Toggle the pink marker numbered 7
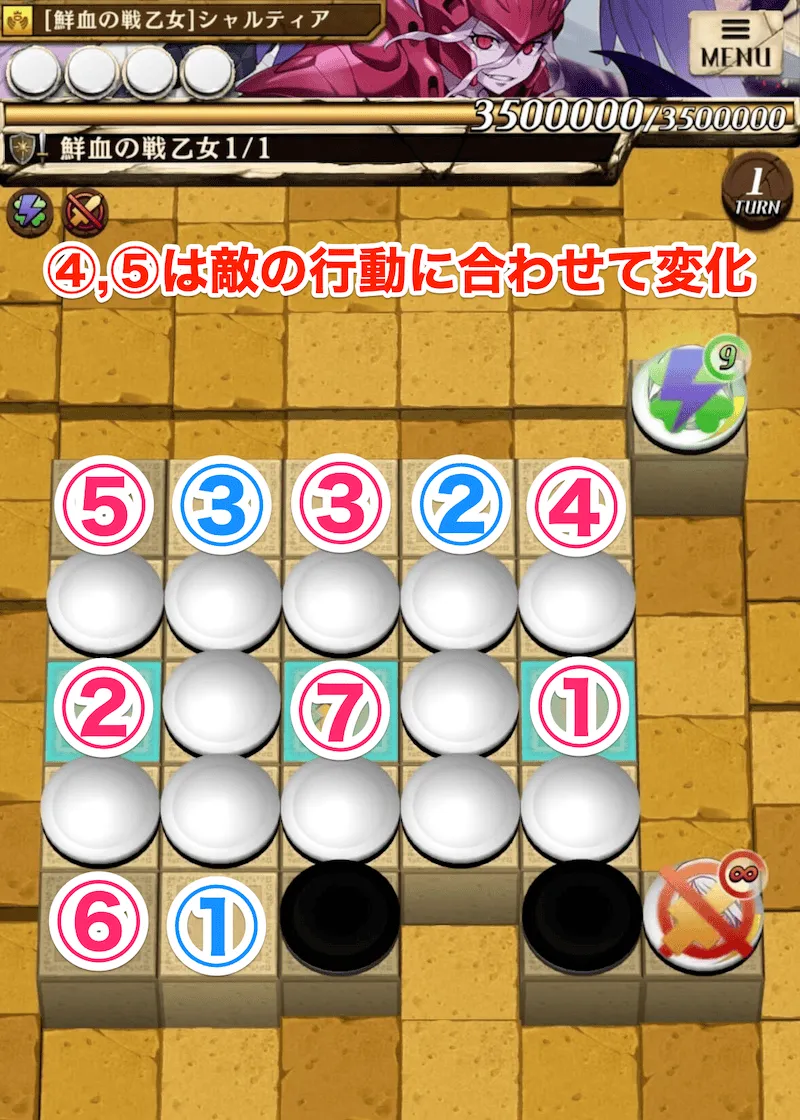Screen dimensions: 800x1120 338,707
